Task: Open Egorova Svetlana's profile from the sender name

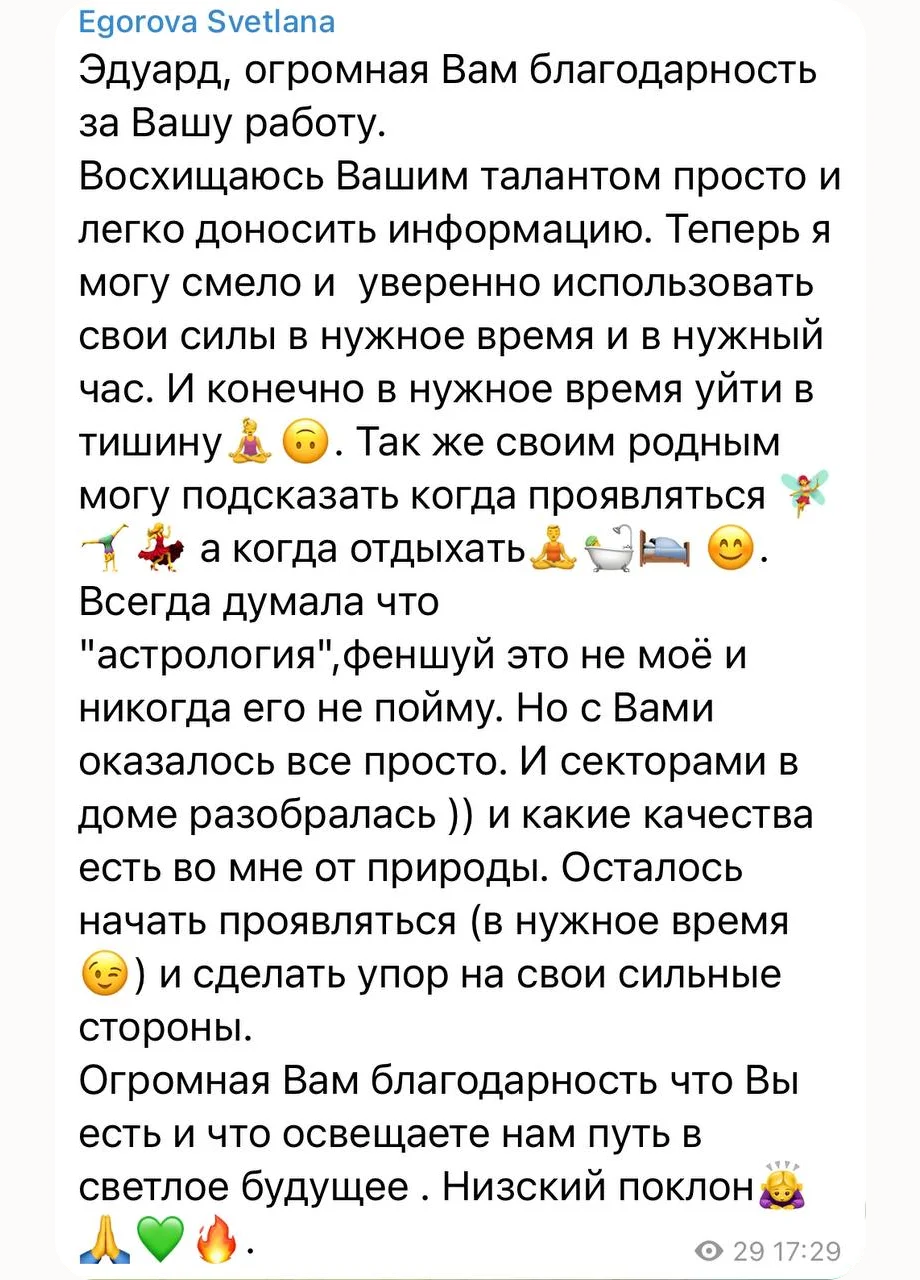Action: [206, 22]
